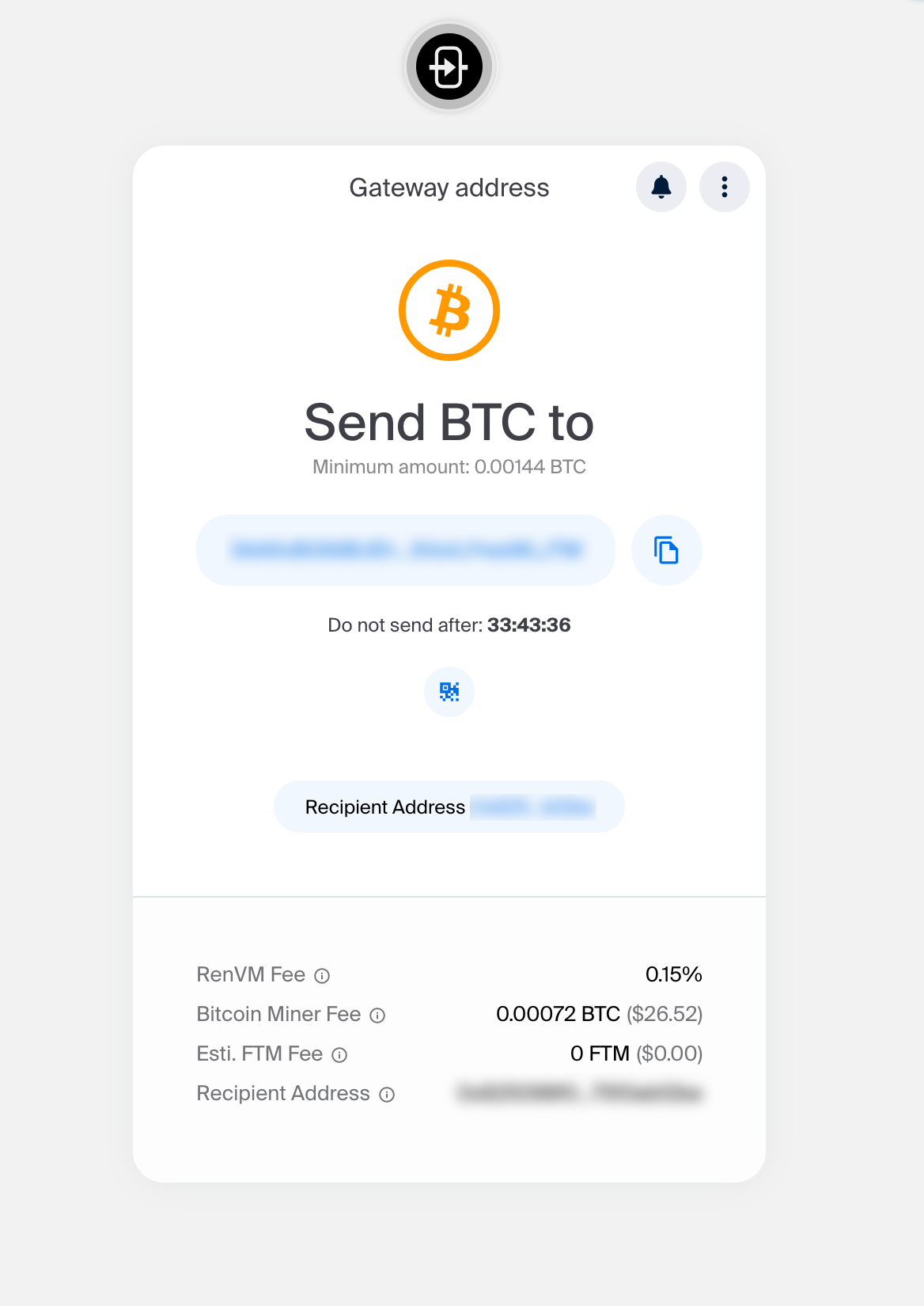Click the info icon next to RenVM Fee
This screenshot has width=924, height=1306.
click(322, 976)
